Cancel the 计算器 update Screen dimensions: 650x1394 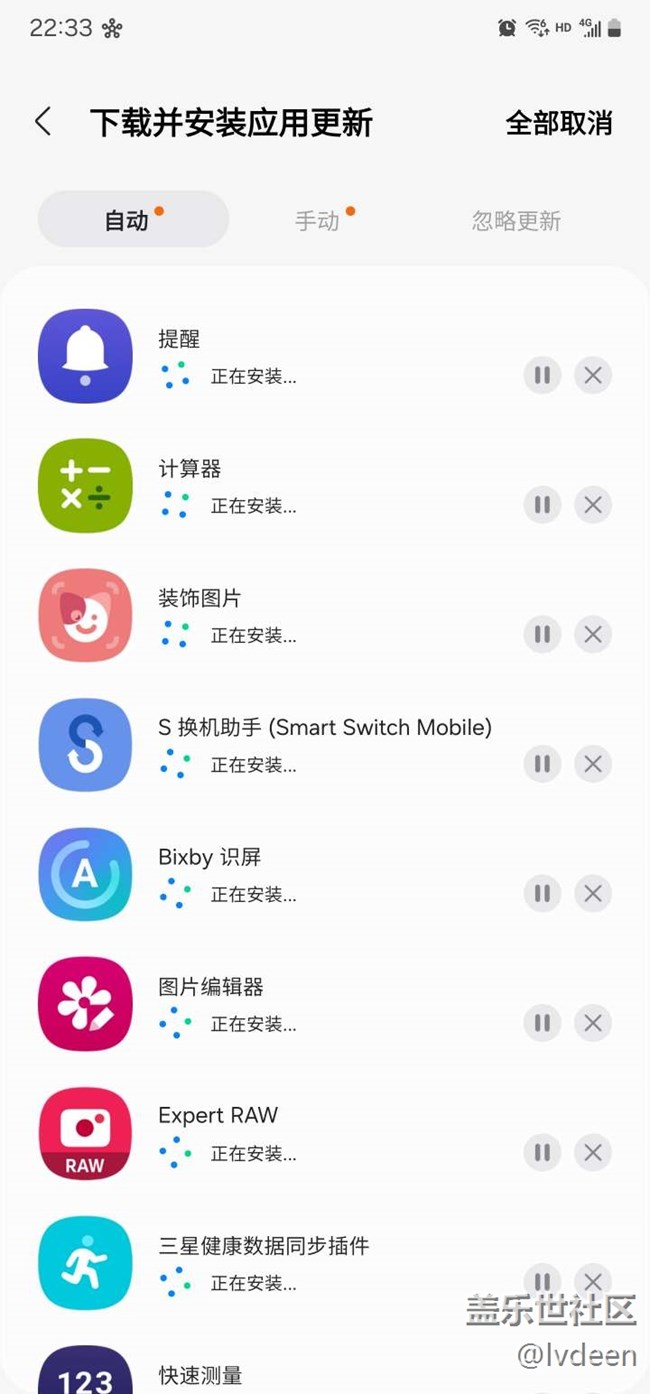point(593,505)
